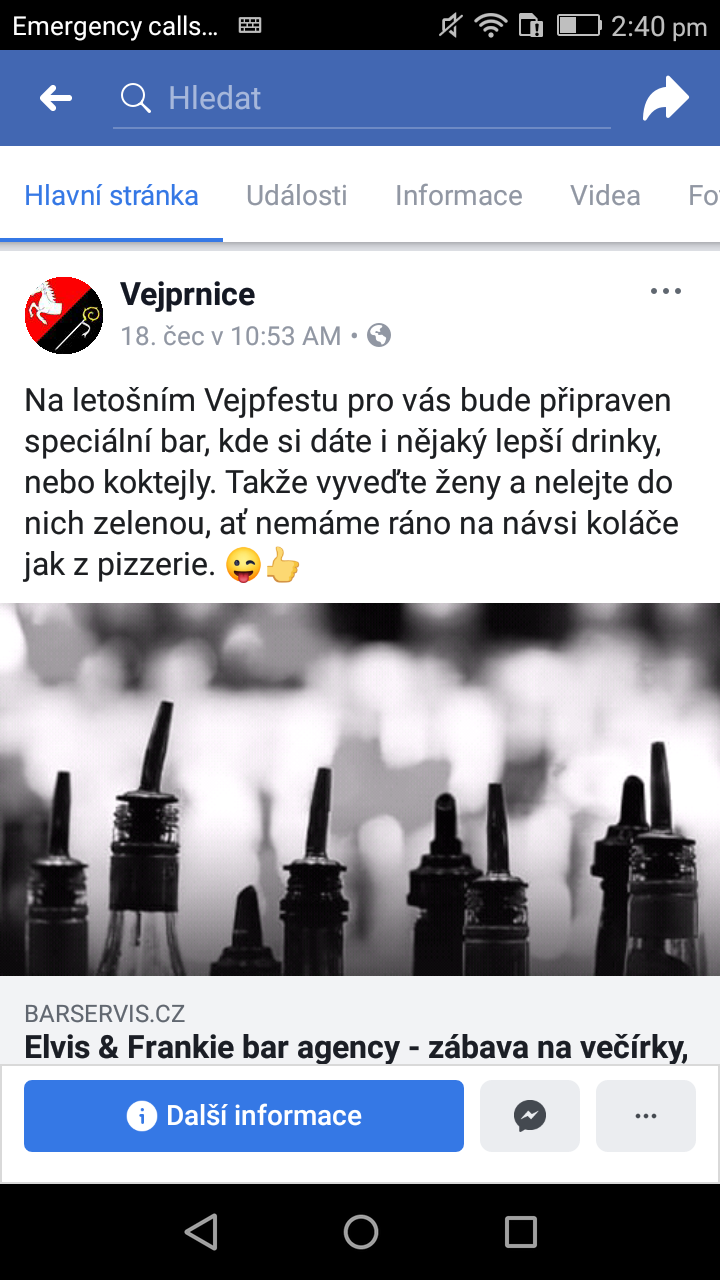Message the page via the Messenger button

click(x=530, y=1116)
